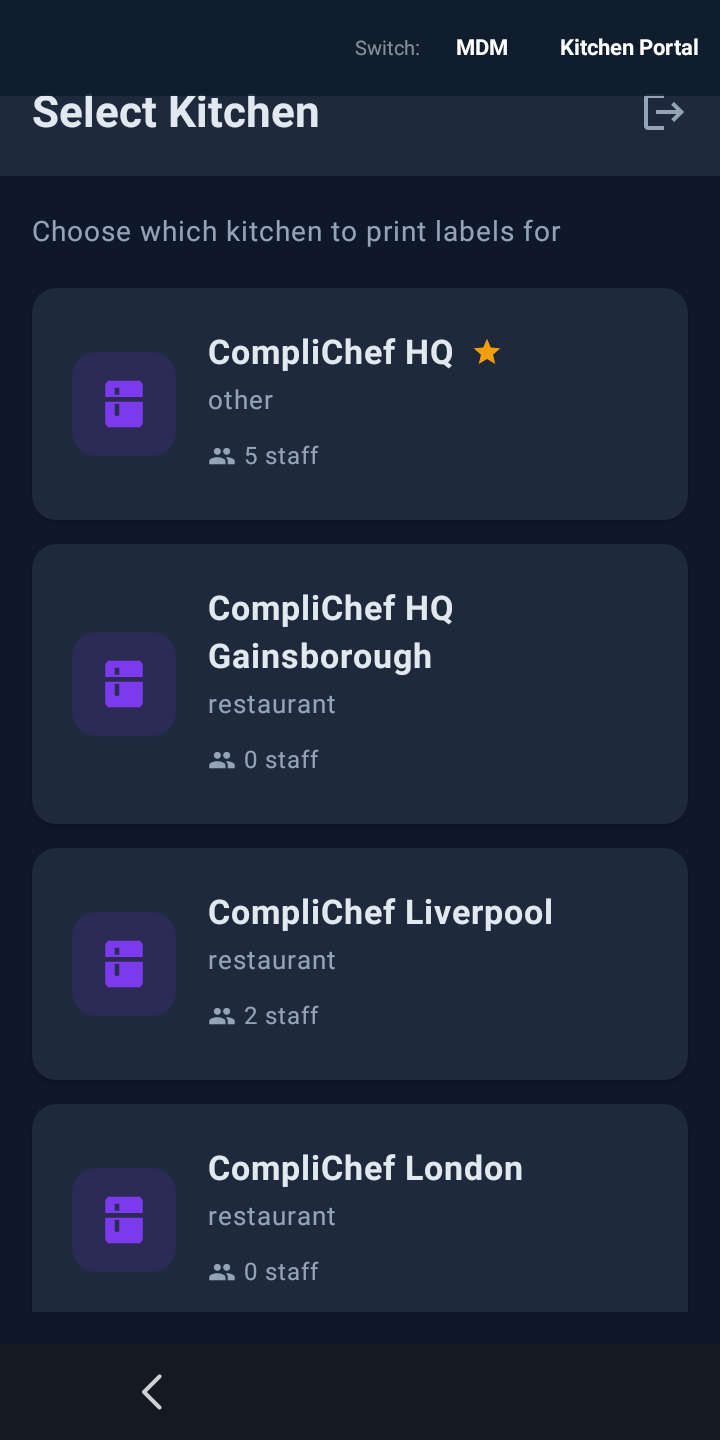Click the logout icon beside Select Kitchen
The image size is (720, 1440).
[662, 112]
